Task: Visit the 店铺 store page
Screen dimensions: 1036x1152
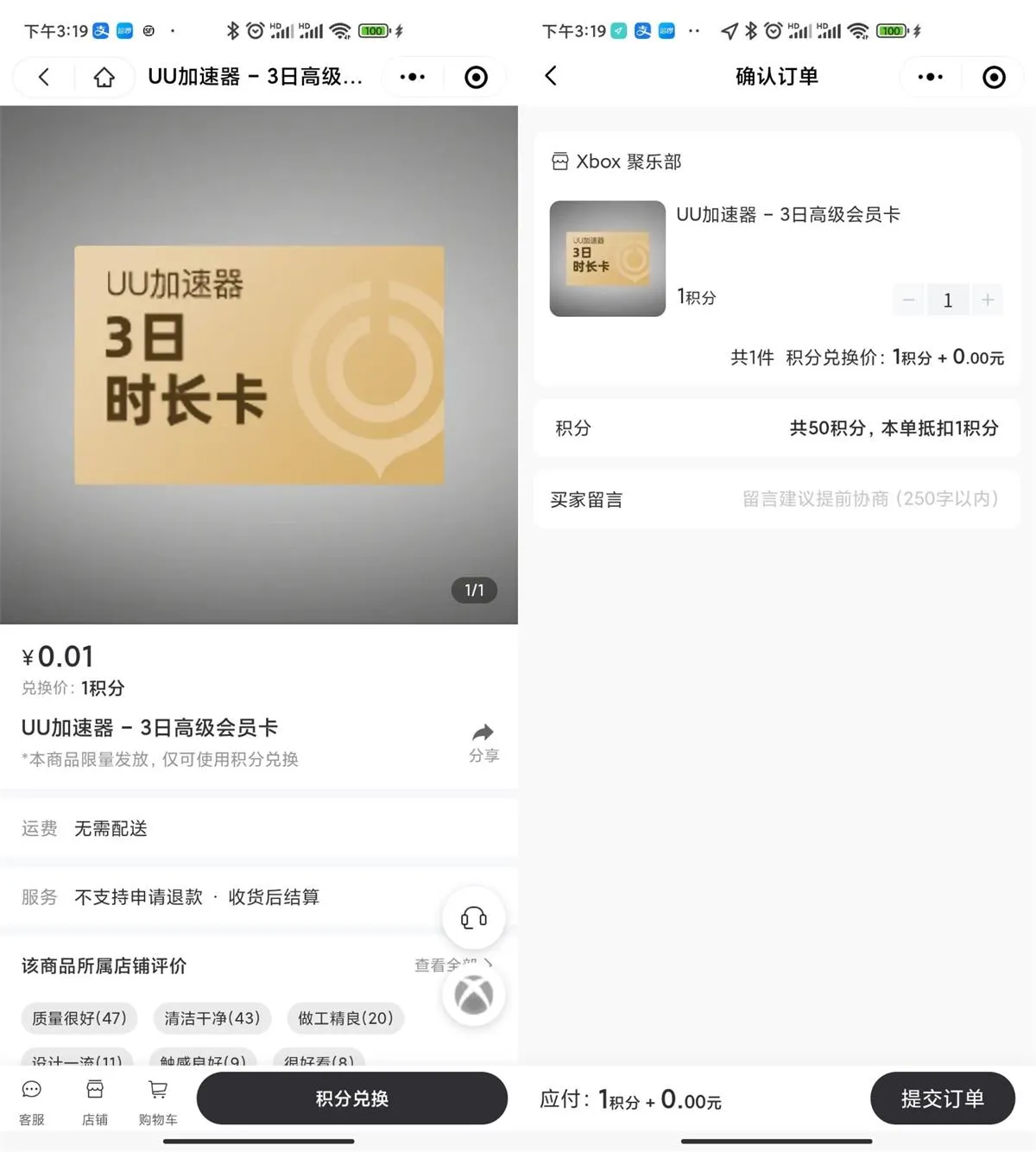Action: click(x=95, y=1101)
